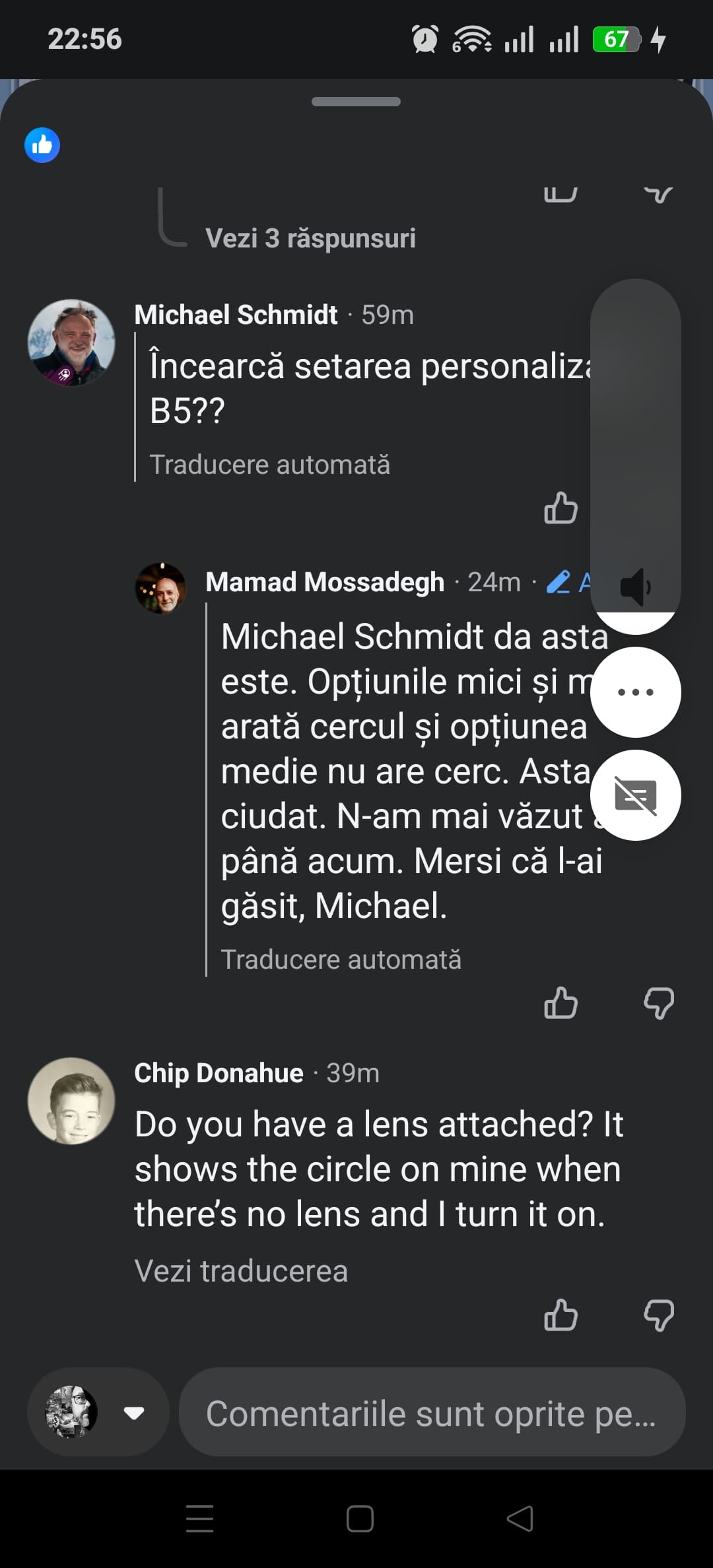Tap "Vezi traducerea" under Chip Donahue's comment

(241, 1271)
